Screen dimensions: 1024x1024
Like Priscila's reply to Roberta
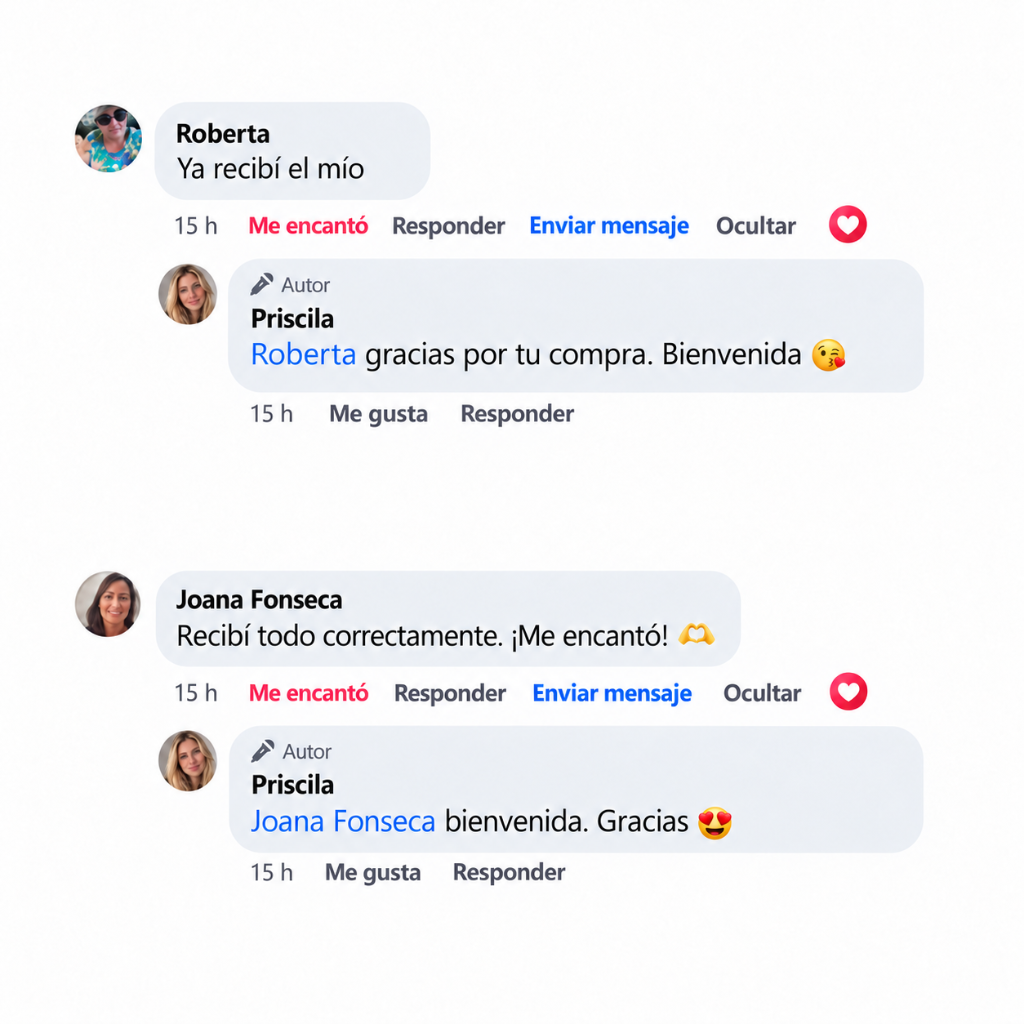click(x=378, y=414)
